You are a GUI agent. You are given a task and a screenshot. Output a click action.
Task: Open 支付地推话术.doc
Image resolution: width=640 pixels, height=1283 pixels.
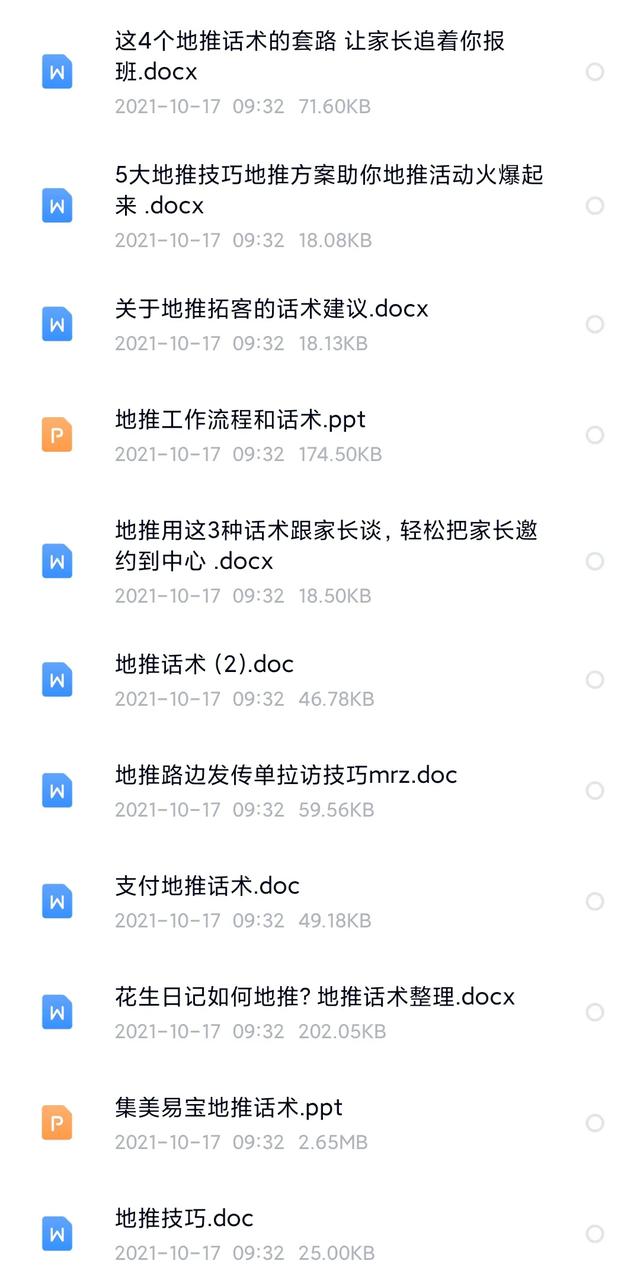pyautogui.click(x=320, y=902)
